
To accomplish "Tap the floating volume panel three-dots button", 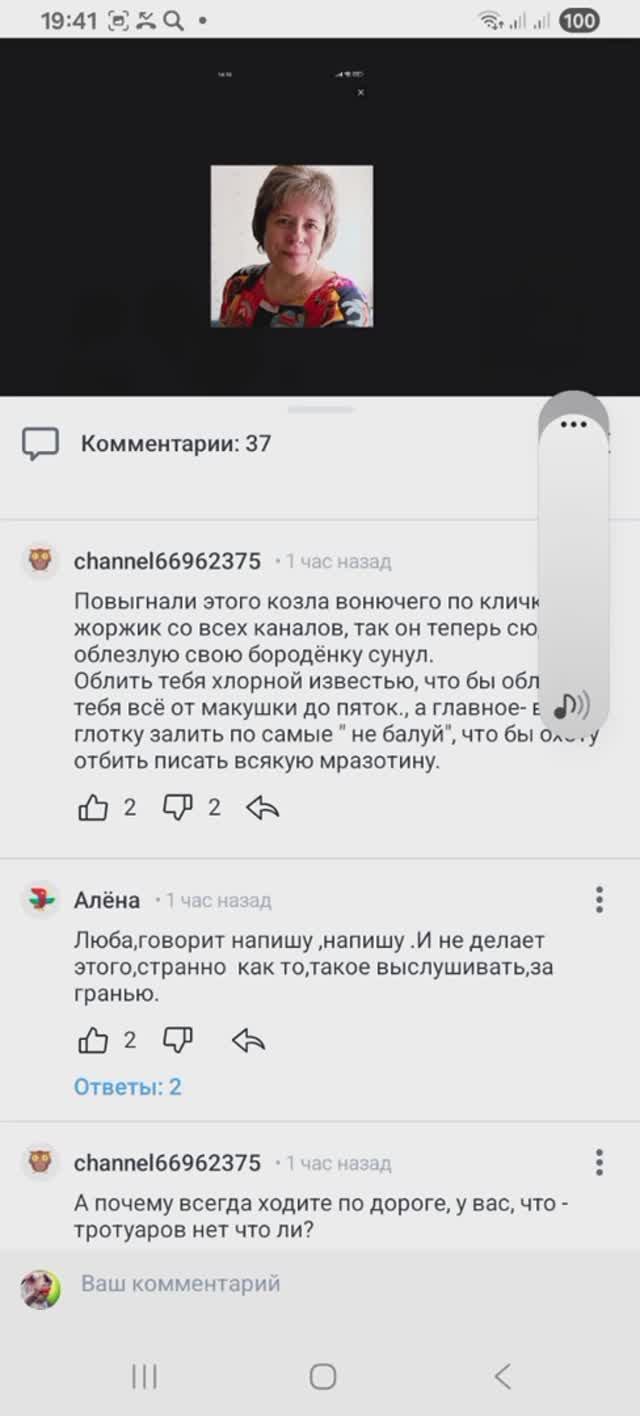I will (573, 424).
